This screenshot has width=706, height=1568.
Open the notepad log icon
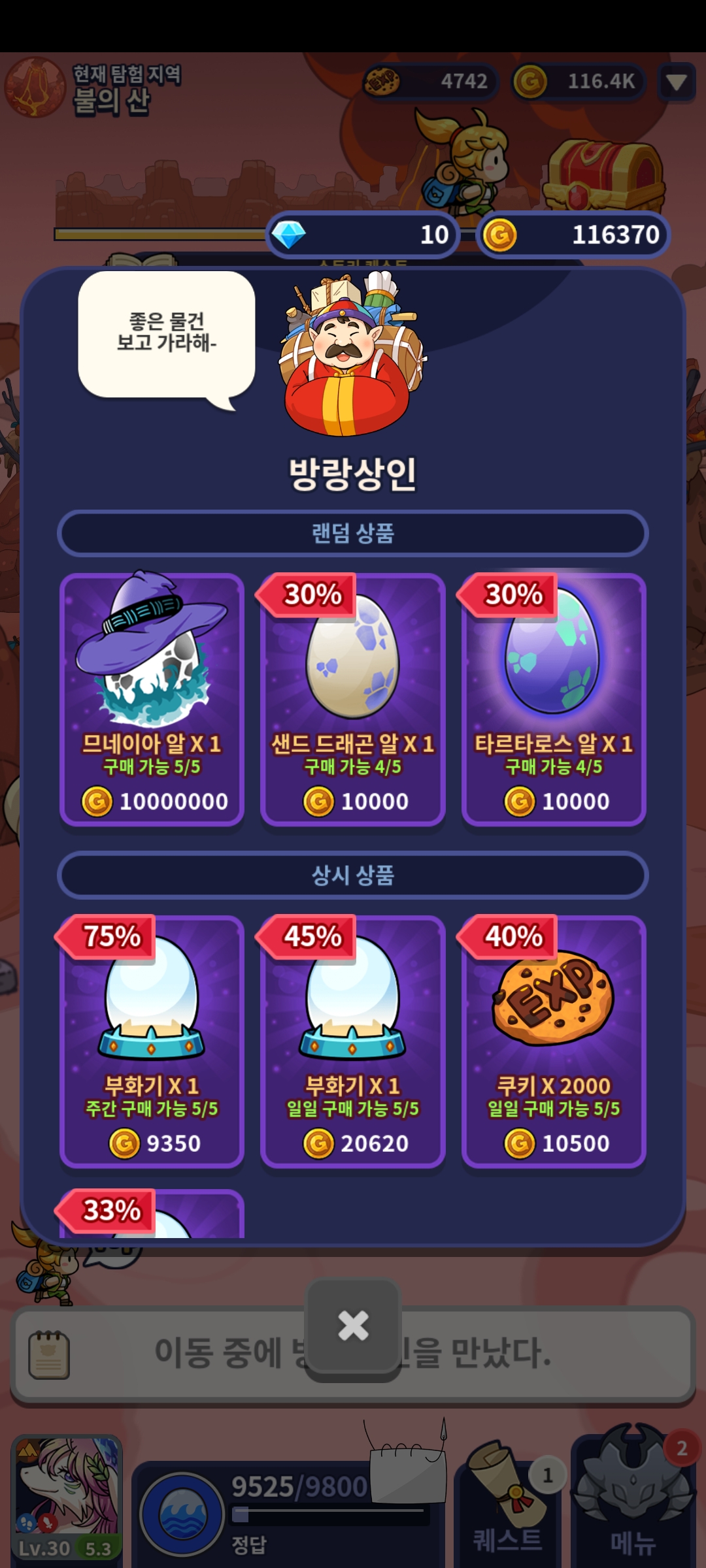pos(49,1354)
